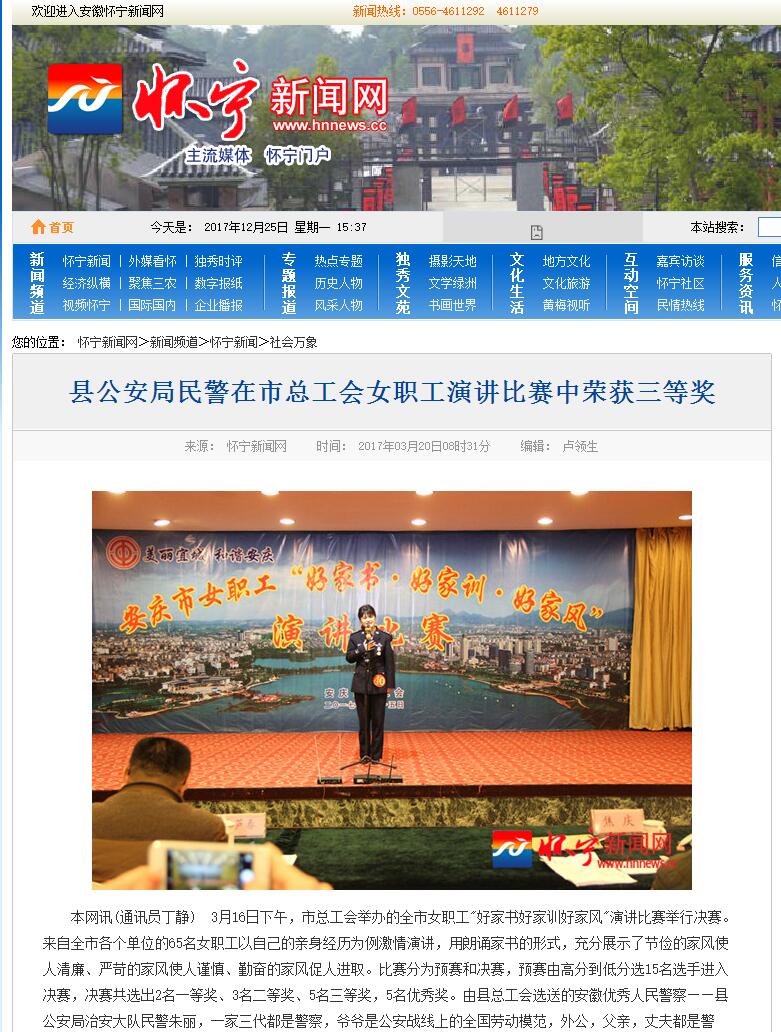Open the 民情热线 link
Viewport: 781px width, 1032px height.
point(680,305)
